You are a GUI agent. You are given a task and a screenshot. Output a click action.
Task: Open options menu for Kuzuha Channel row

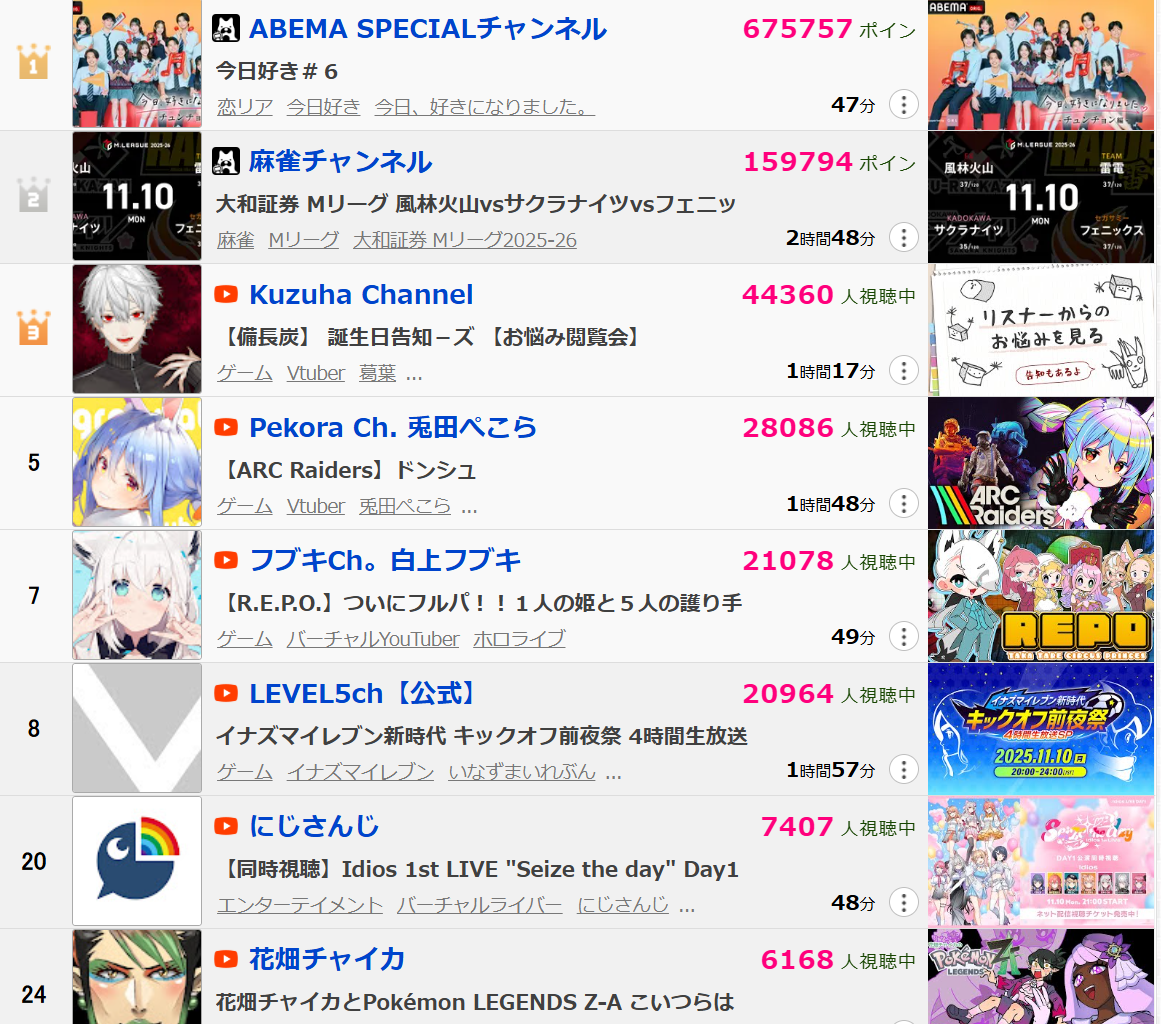(903, 370)
